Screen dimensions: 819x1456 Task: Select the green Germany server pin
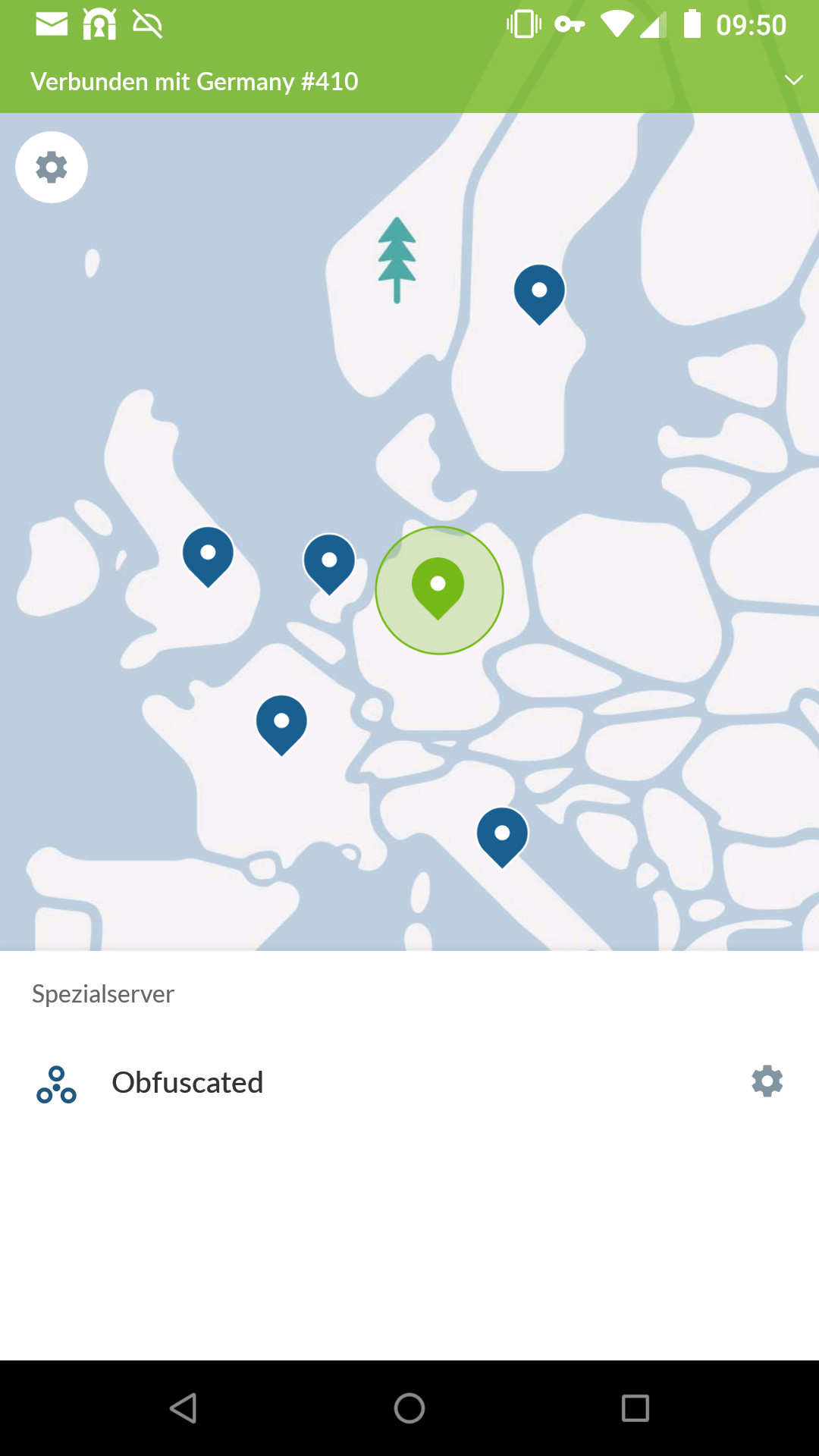[438, 588]
